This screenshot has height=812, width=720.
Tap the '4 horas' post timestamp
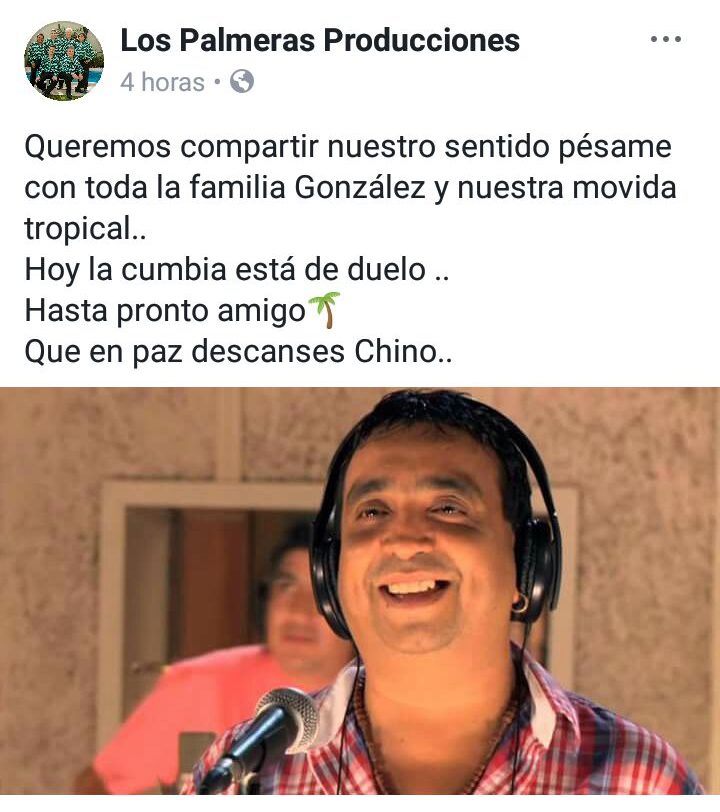[x=162, y=82]
